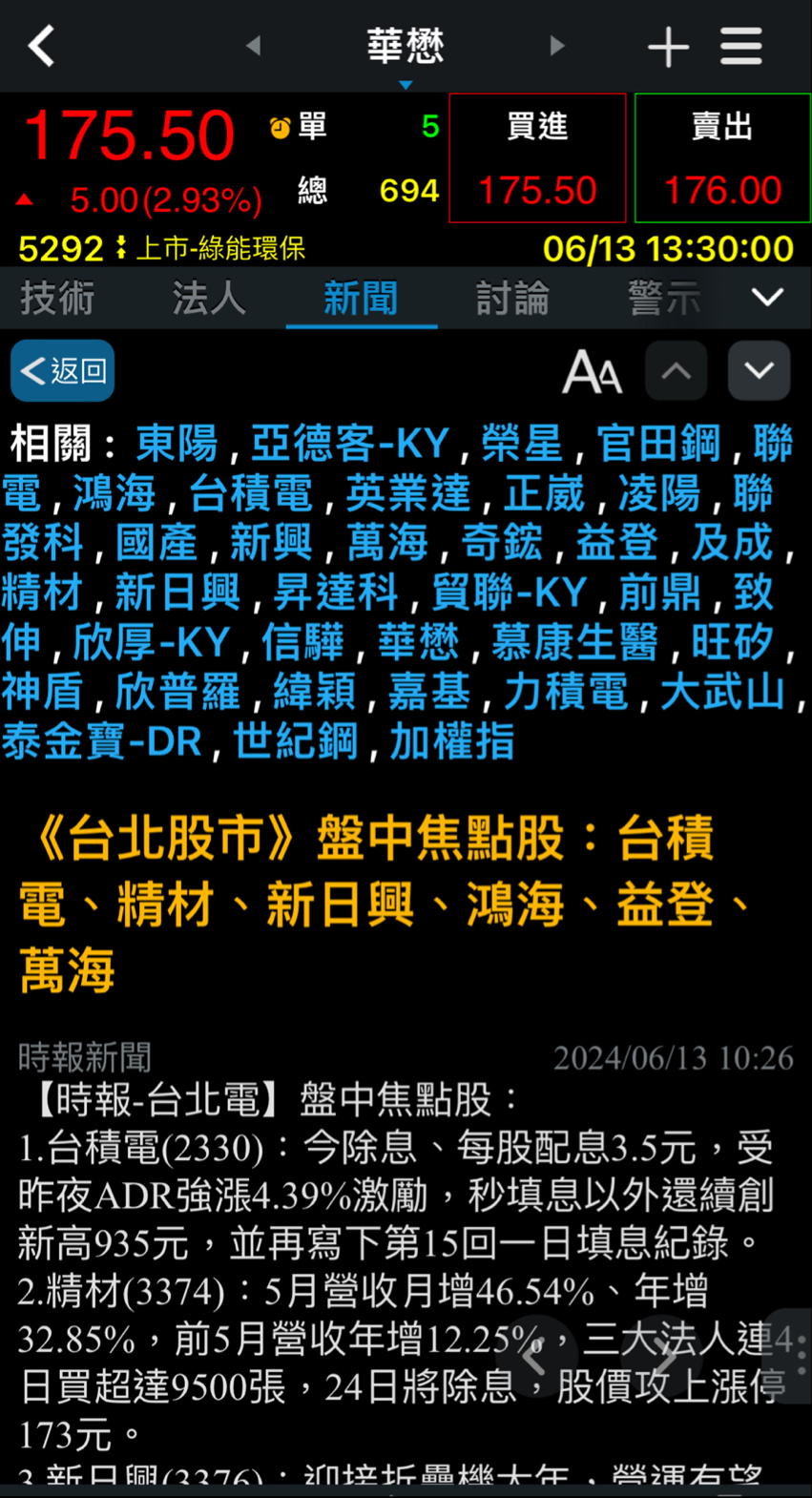The image size is (812, 1498).
Task: Select the 法人 tab
Action: click(208, 297)
